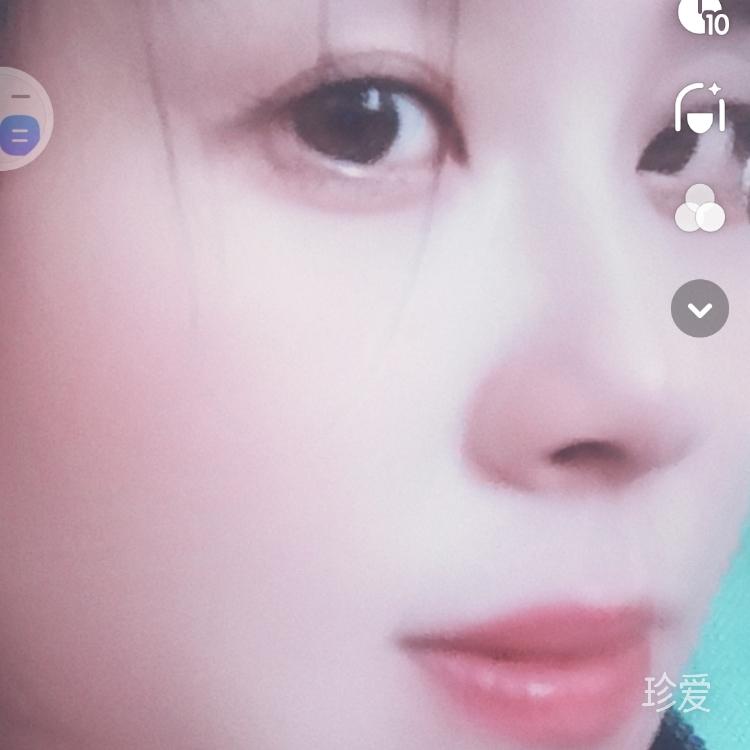Viewport: 750px width, 750px height.
Task: Open the color filters panel
Action: [699, 209]
